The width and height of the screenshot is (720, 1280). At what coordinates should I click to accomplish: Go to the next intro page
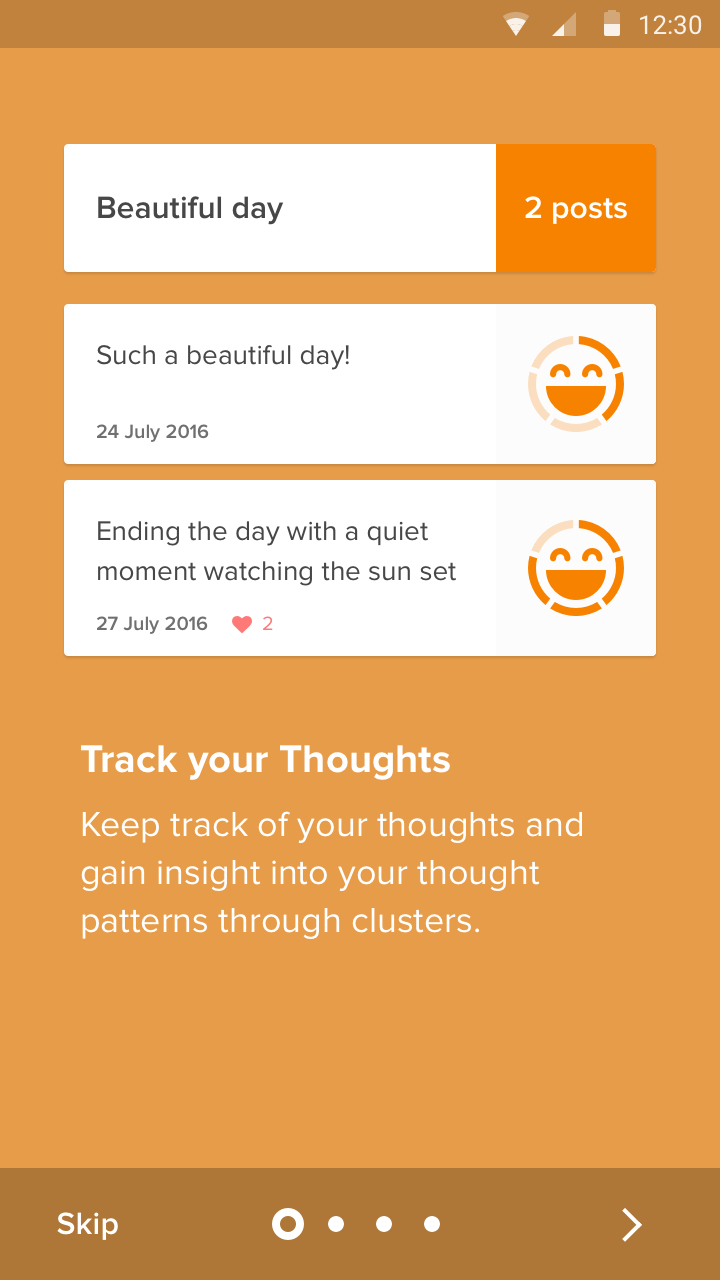pos(631,1225)
